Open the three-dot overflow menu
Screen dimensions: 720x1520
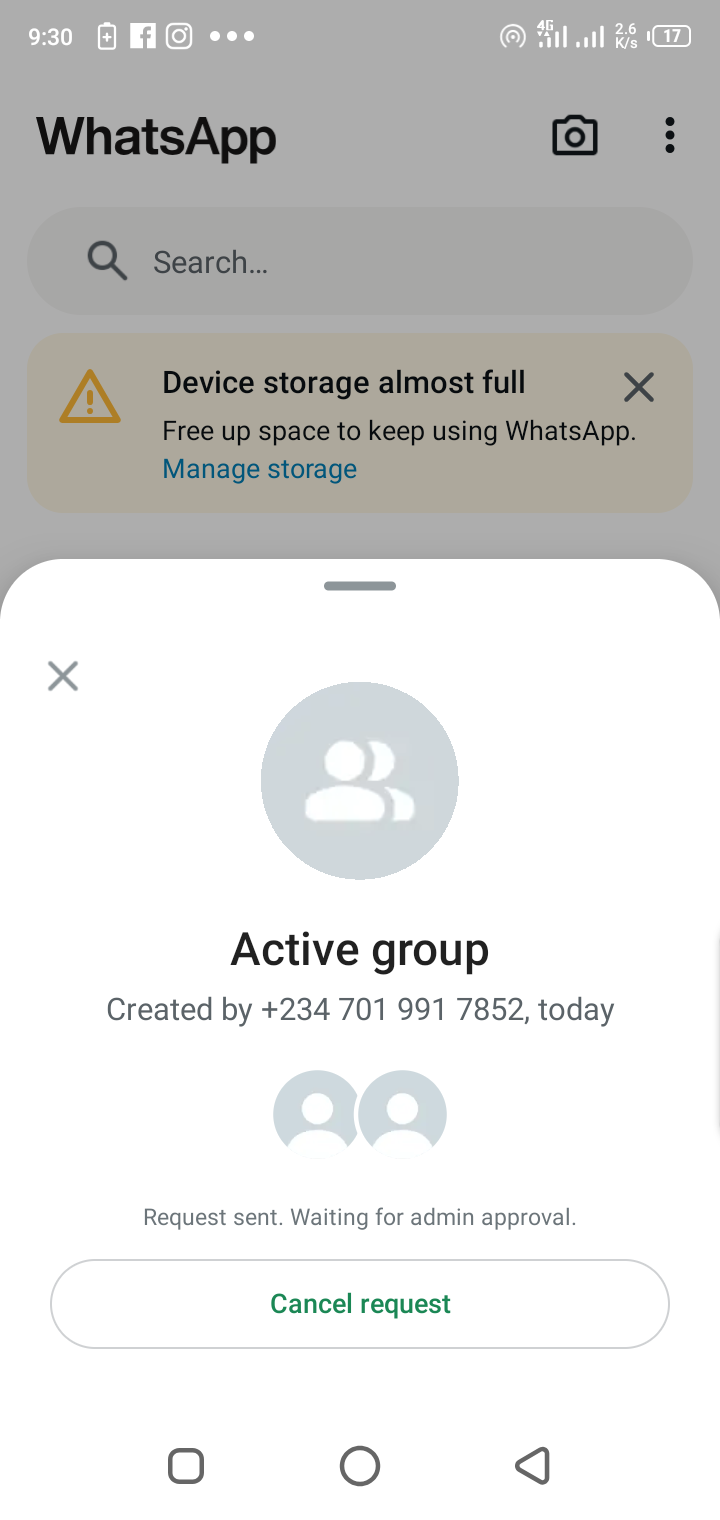[669, 136]
